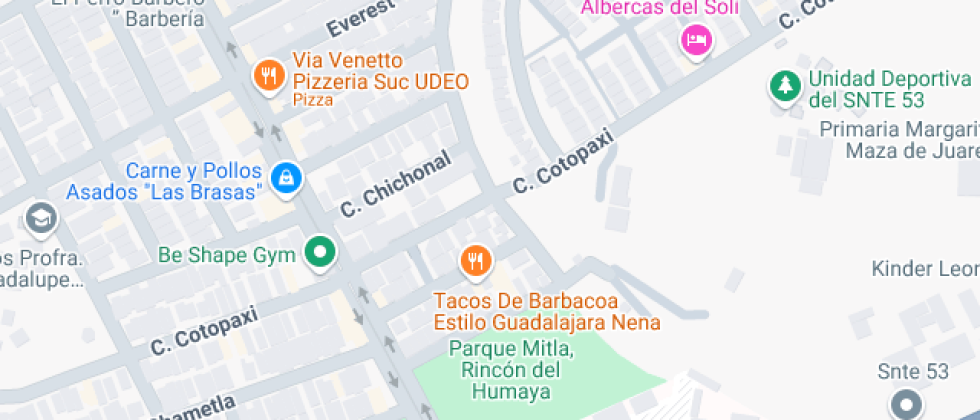The height and width of the screenshot is (420, 980).
Task: Open Be Shape Gym place marker
Action: [321, 252]
